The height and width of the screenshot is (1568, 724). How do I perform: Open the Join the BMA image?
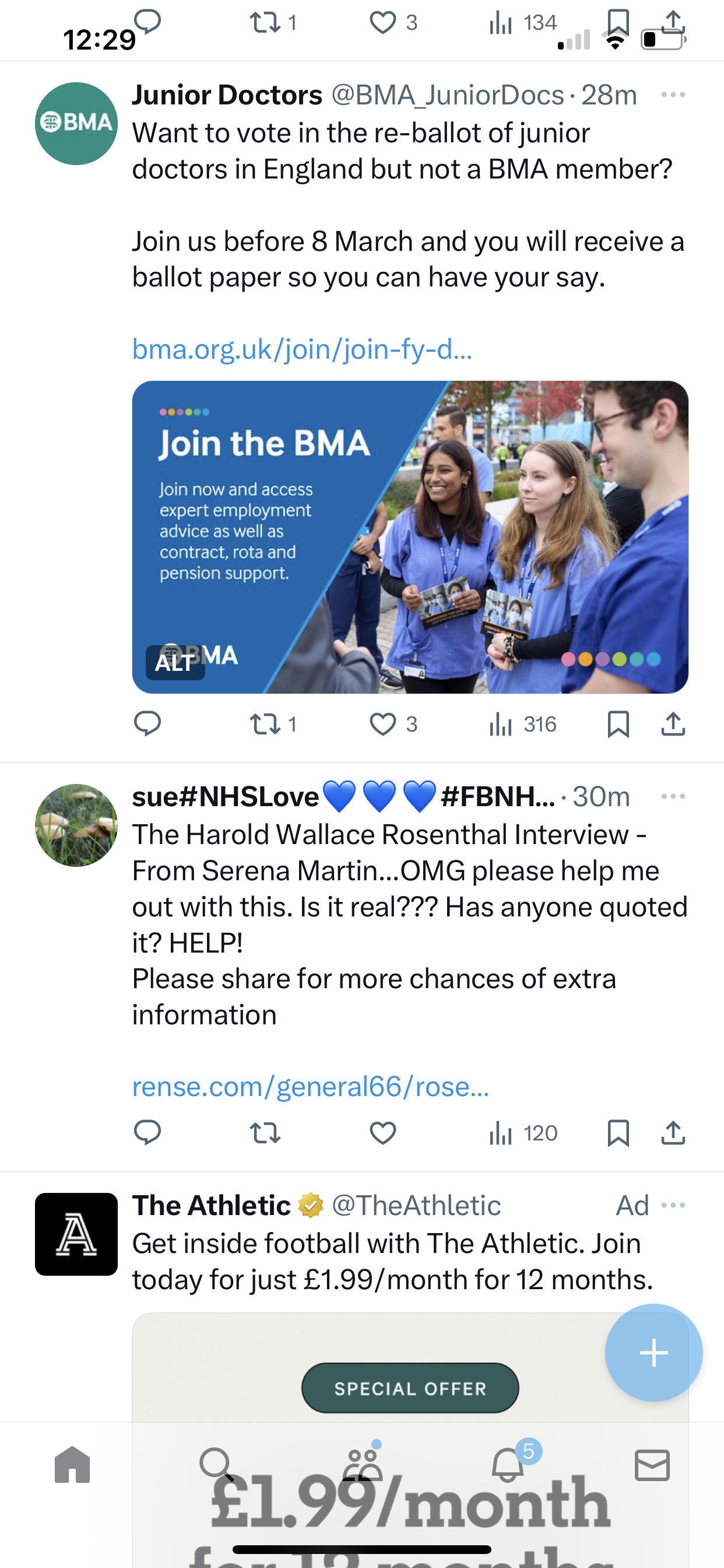tap(410, 537)
